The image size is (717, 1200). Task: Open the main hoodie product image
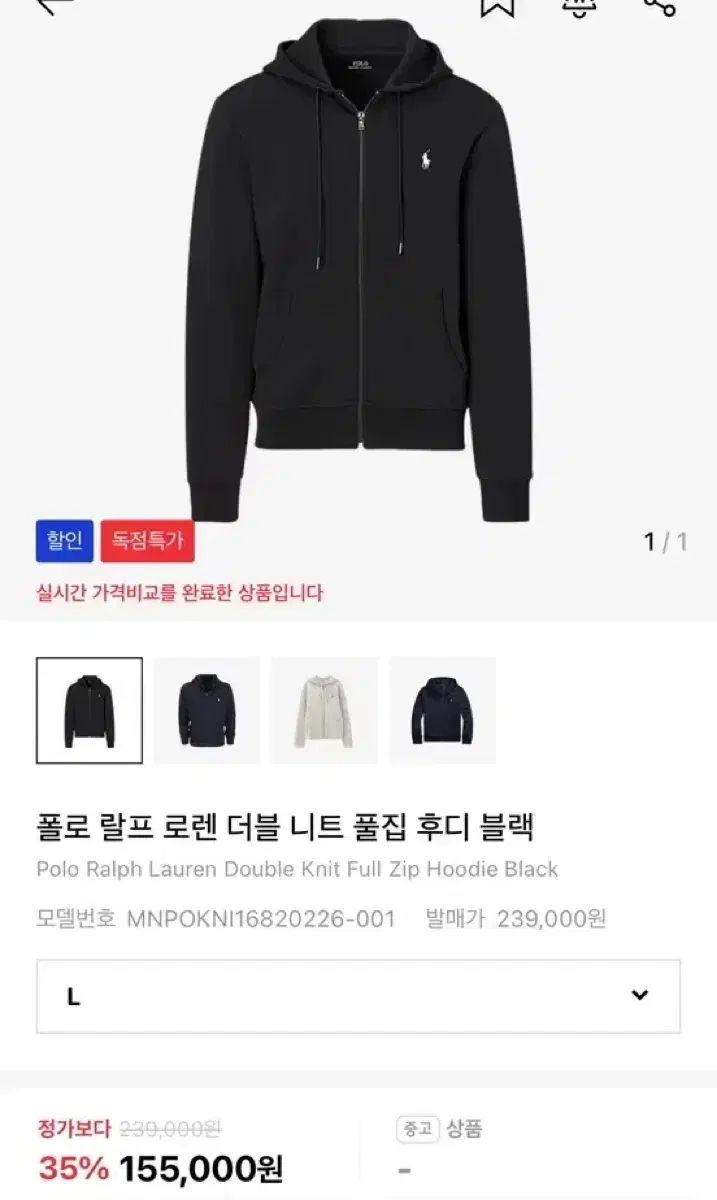click(358, 270)
